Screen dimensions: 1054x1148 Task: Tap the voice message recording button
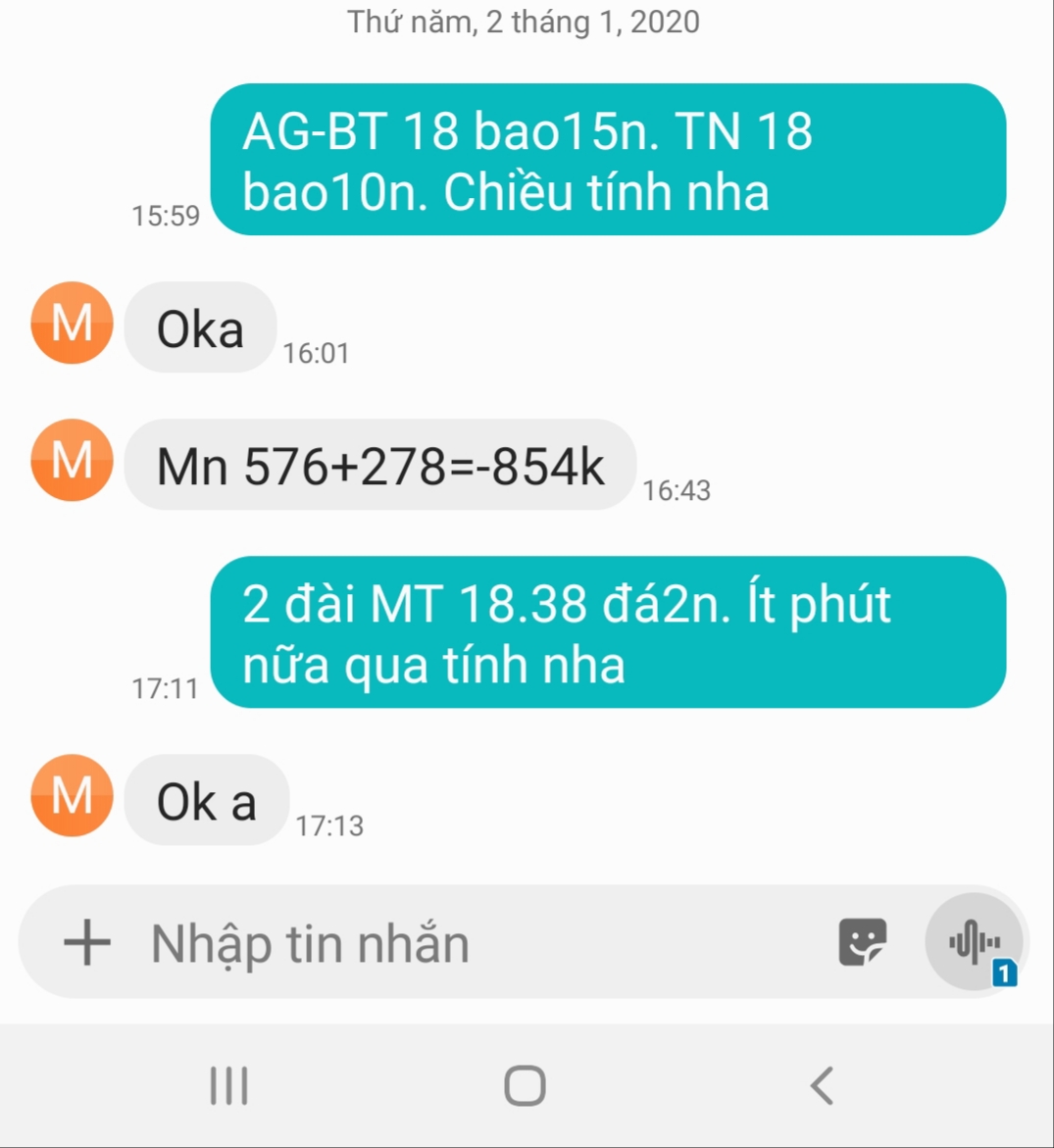tap(974, 942)
